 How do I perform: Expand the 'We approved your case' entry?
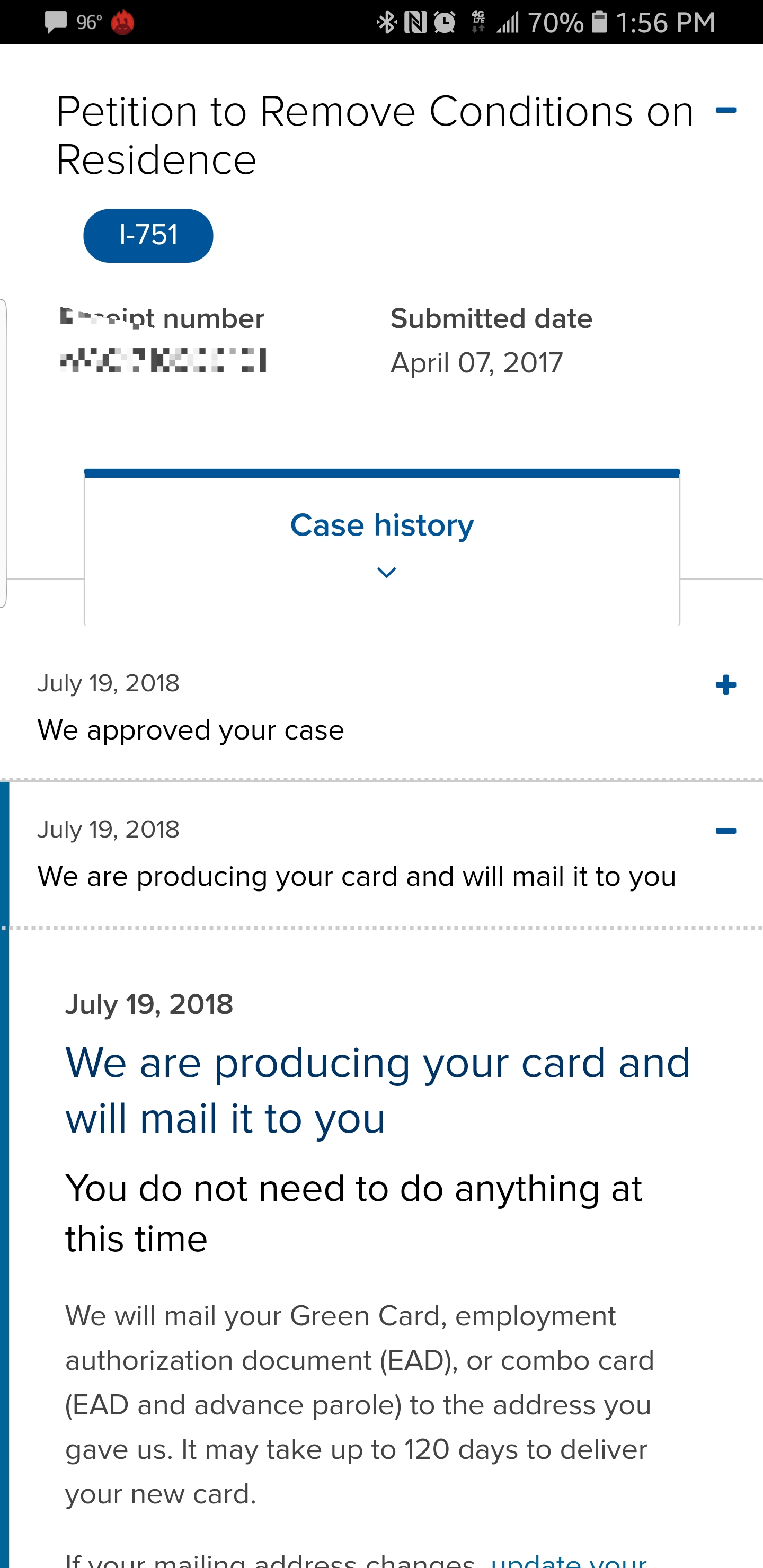point(725,685)
